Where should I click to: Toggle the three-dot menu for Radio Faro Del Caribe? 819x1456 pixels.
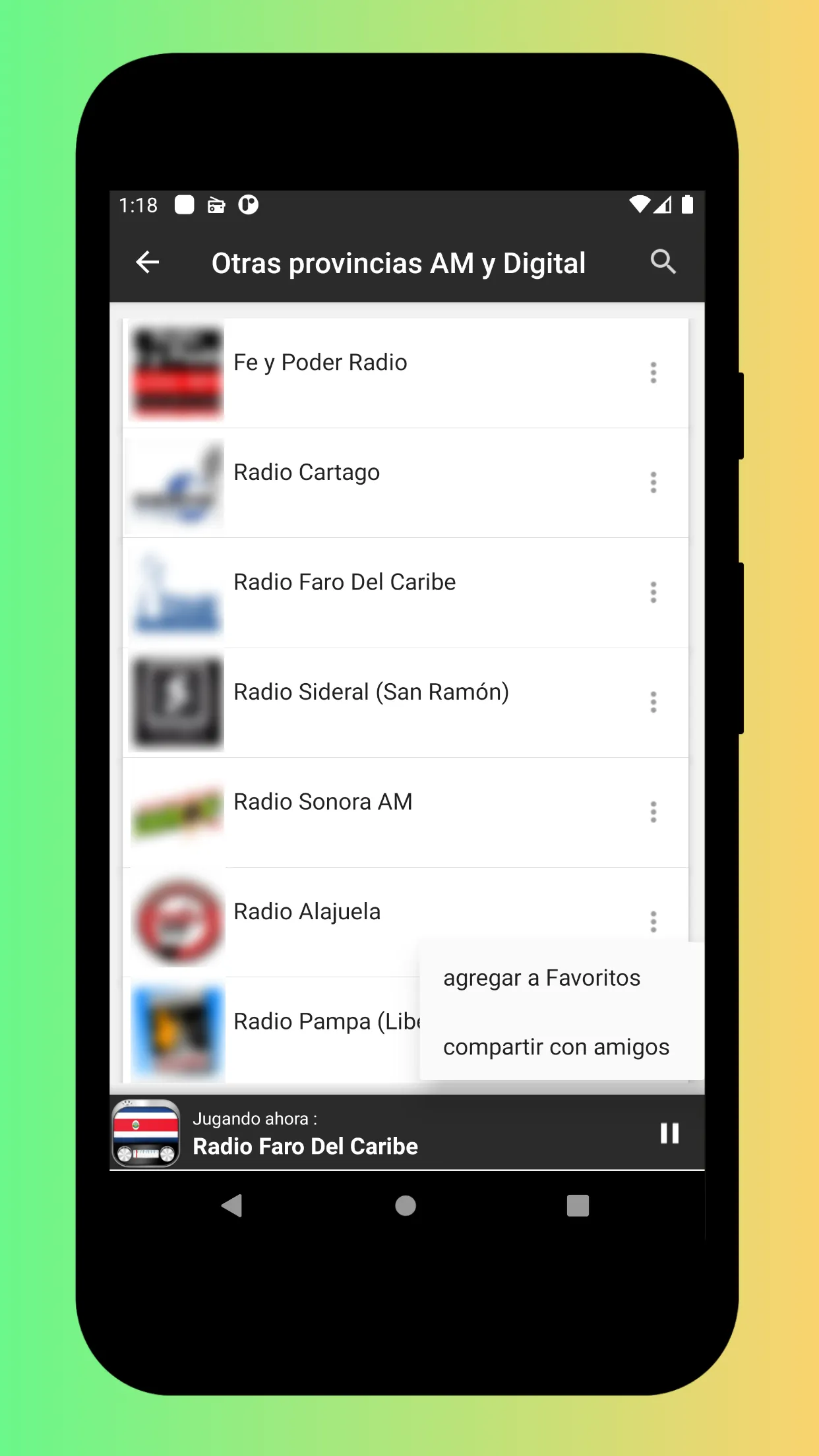point(653,591)
